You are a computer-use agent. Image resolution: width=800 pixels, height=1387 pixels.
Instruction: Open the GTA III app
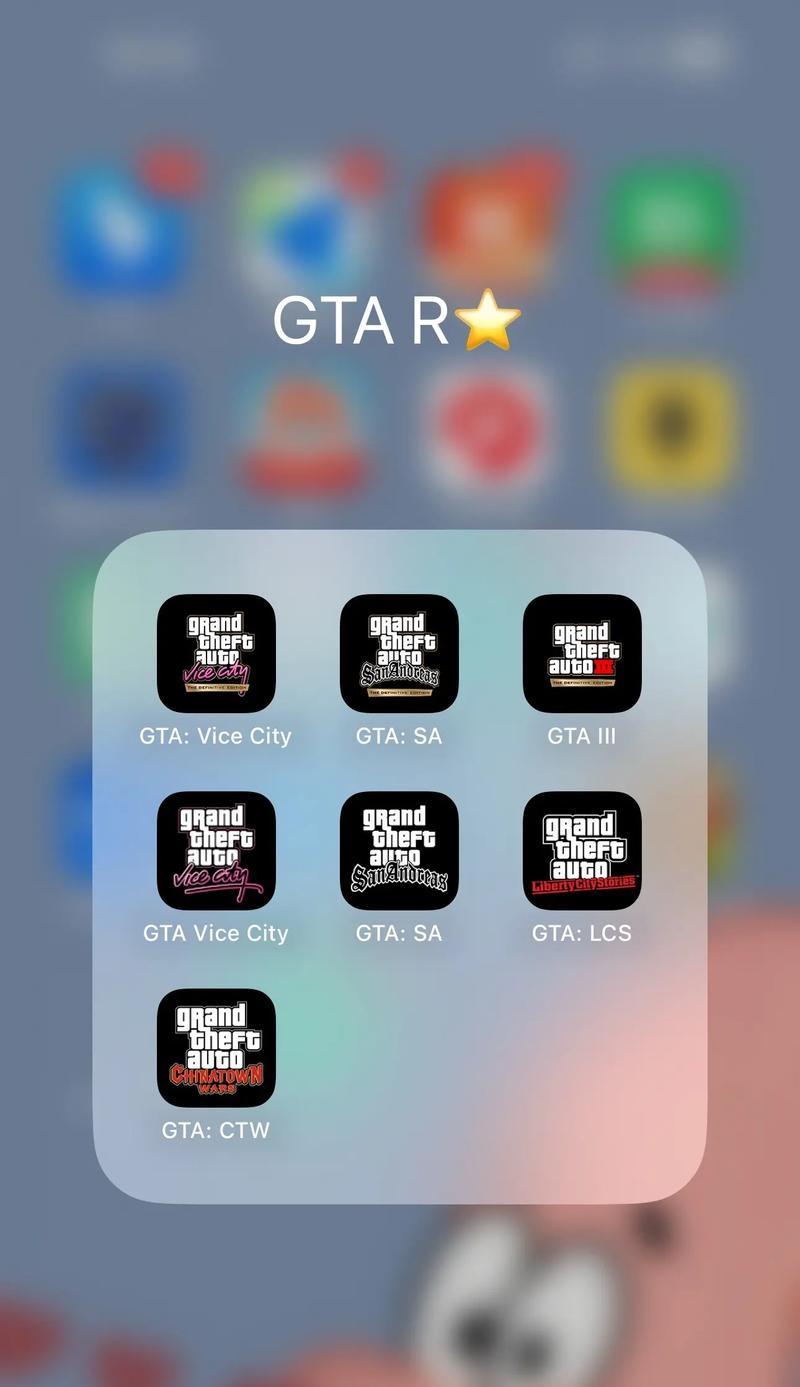[582, 653]
